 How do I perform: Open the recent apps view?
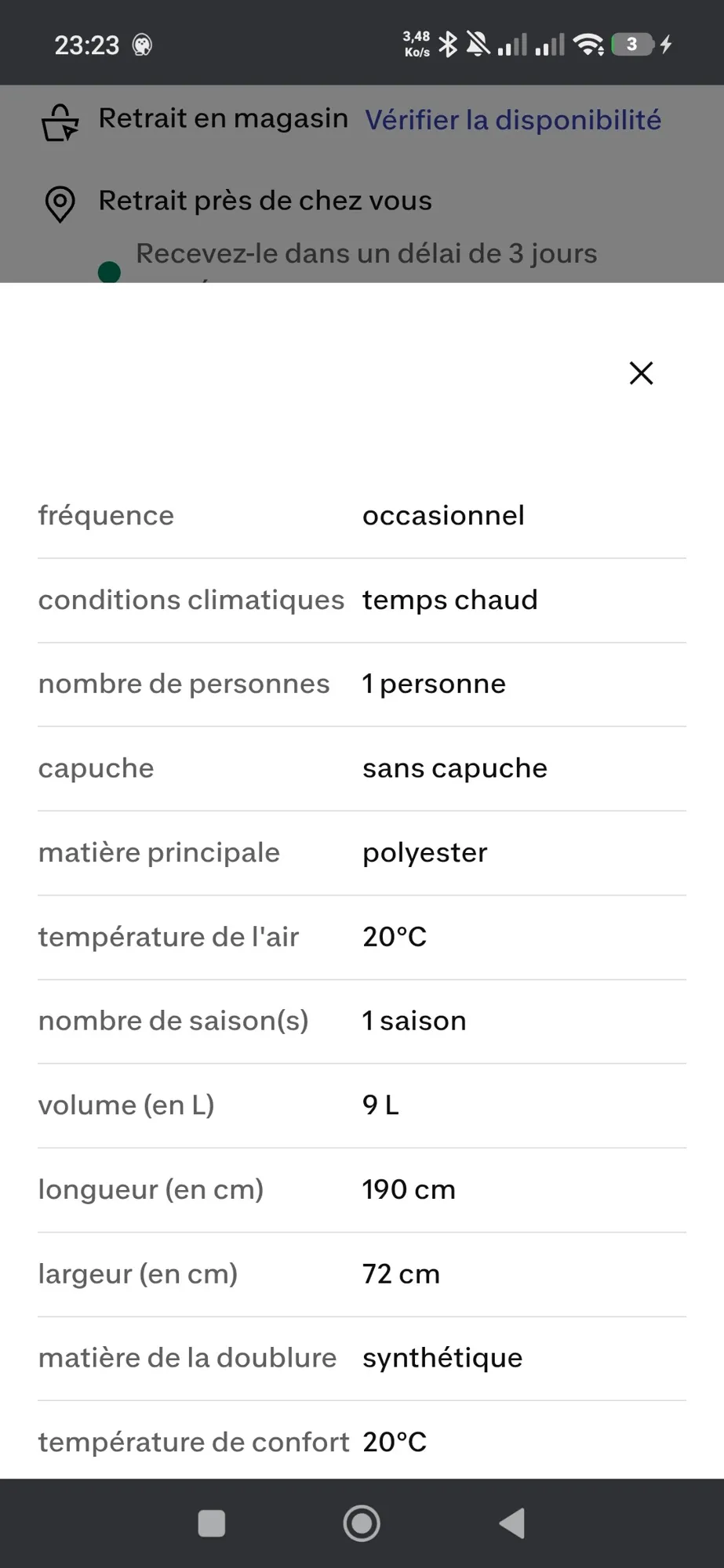coord(212,1523)
